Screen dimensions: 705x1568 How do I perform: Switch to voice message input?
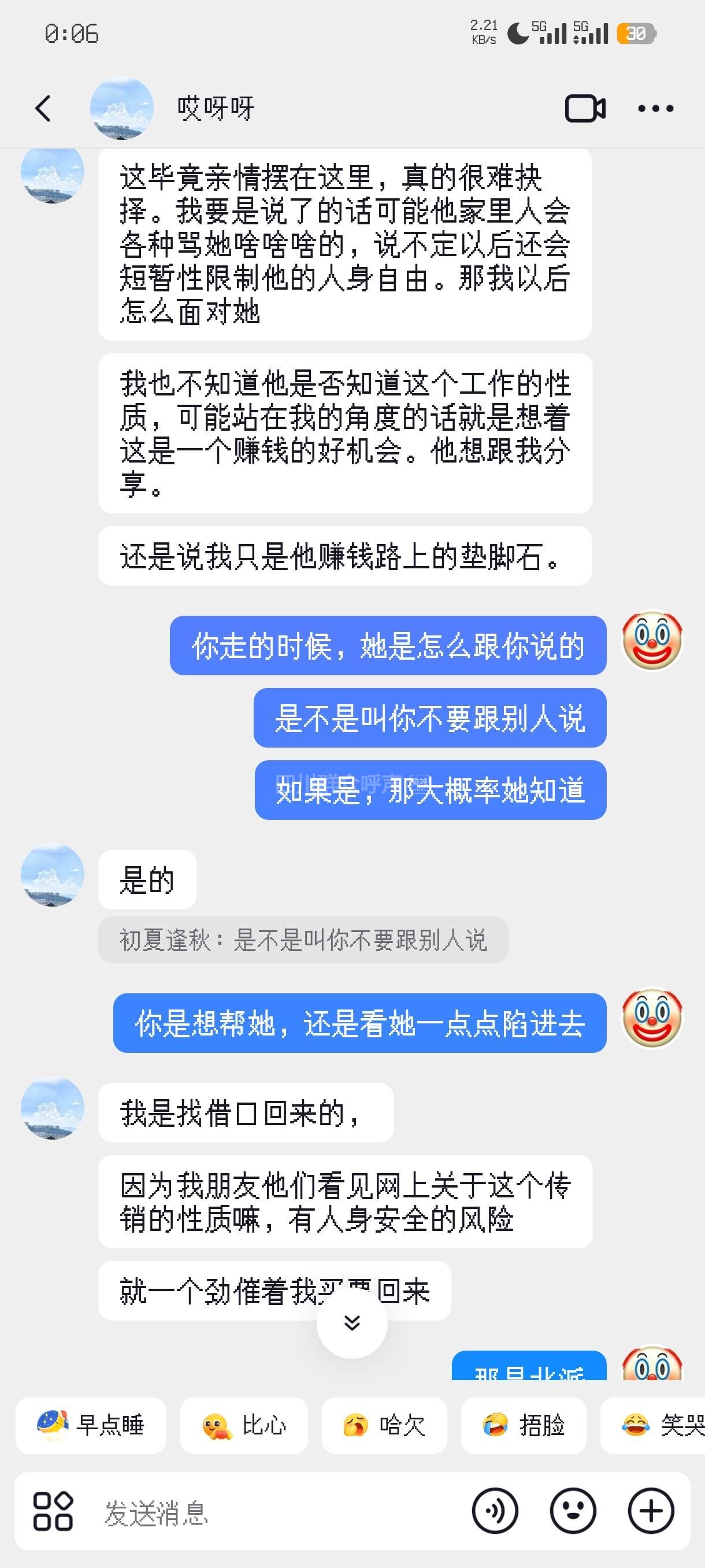click(x=495, y=1511)
